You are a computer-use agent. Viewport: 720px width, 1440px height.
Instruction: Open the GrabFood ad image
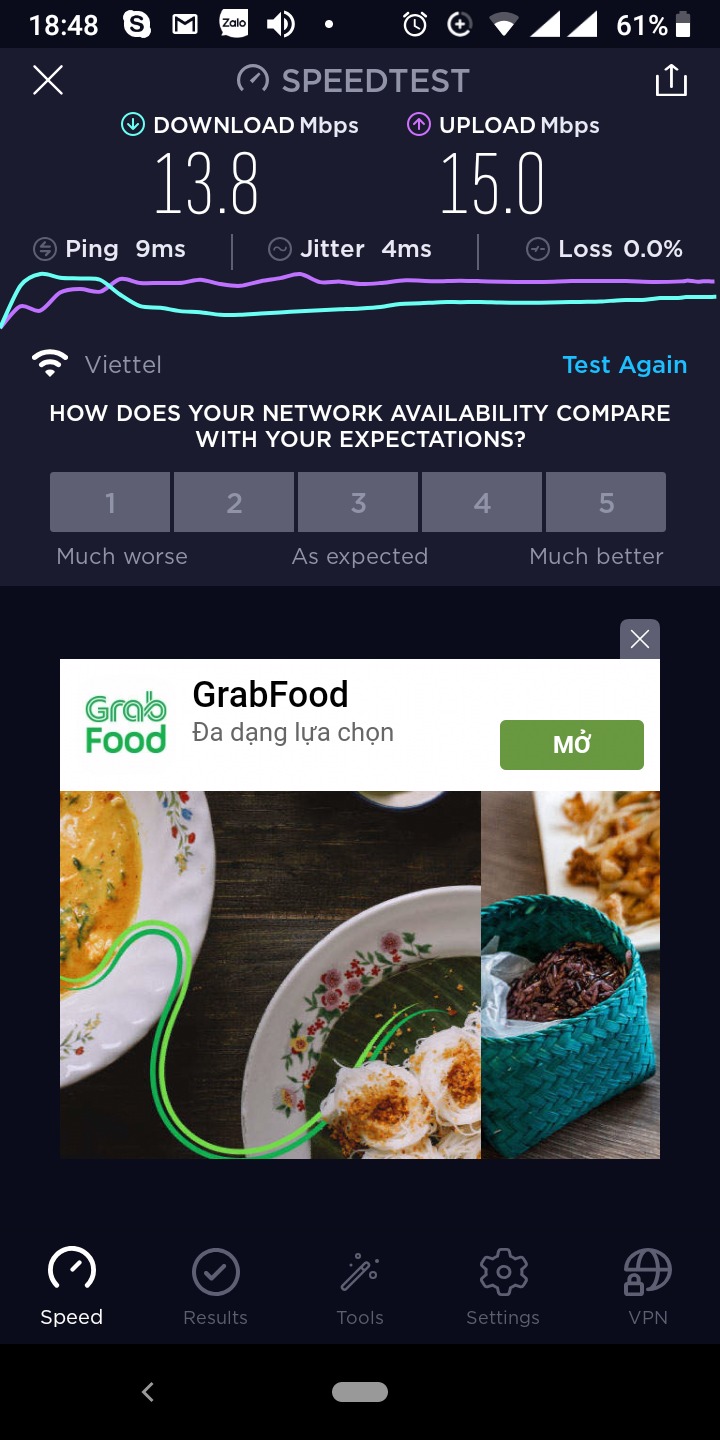(360, 975)
